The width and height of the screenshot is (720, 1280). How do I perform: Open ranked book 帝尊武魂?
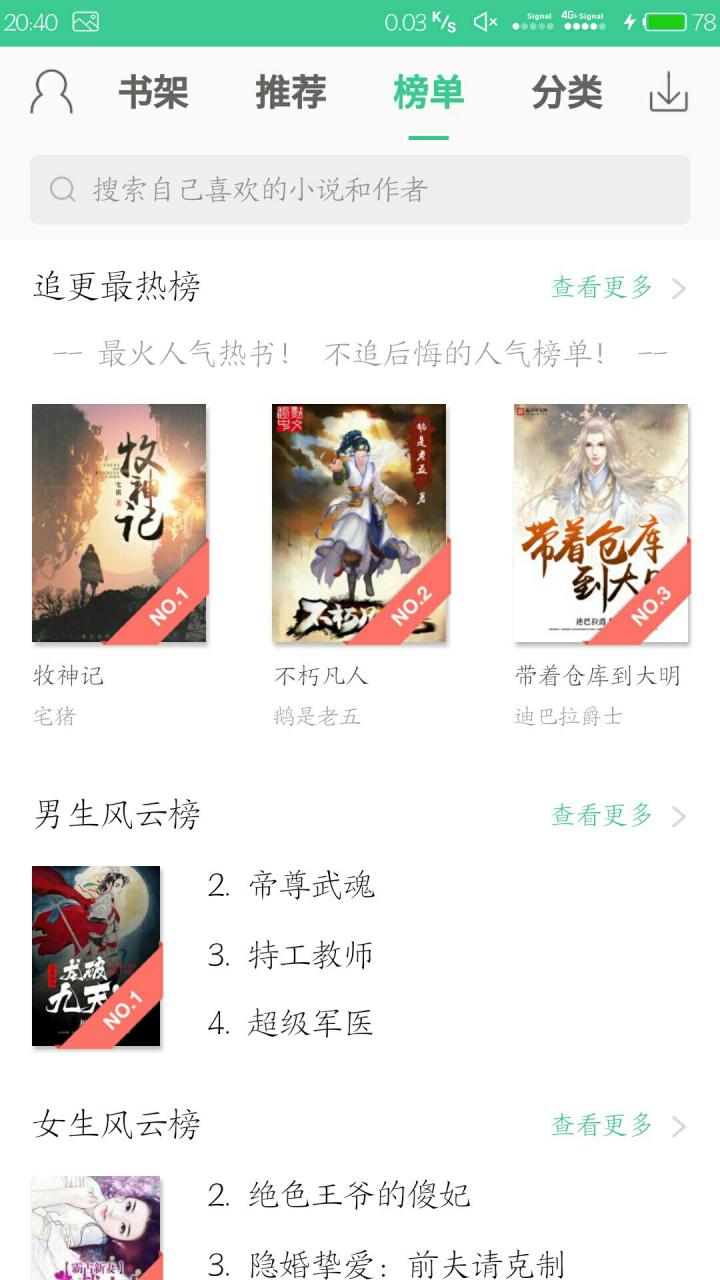point(310,886)
